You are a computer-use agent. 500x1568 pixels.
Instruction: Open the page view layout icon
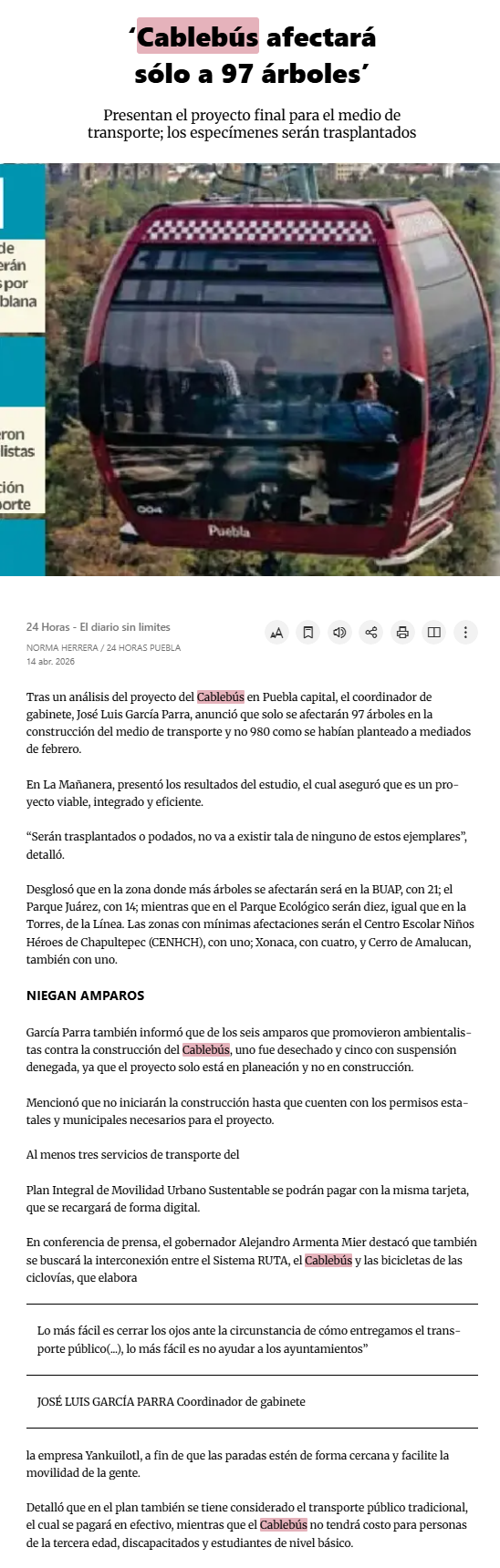(x=434, y=632)
